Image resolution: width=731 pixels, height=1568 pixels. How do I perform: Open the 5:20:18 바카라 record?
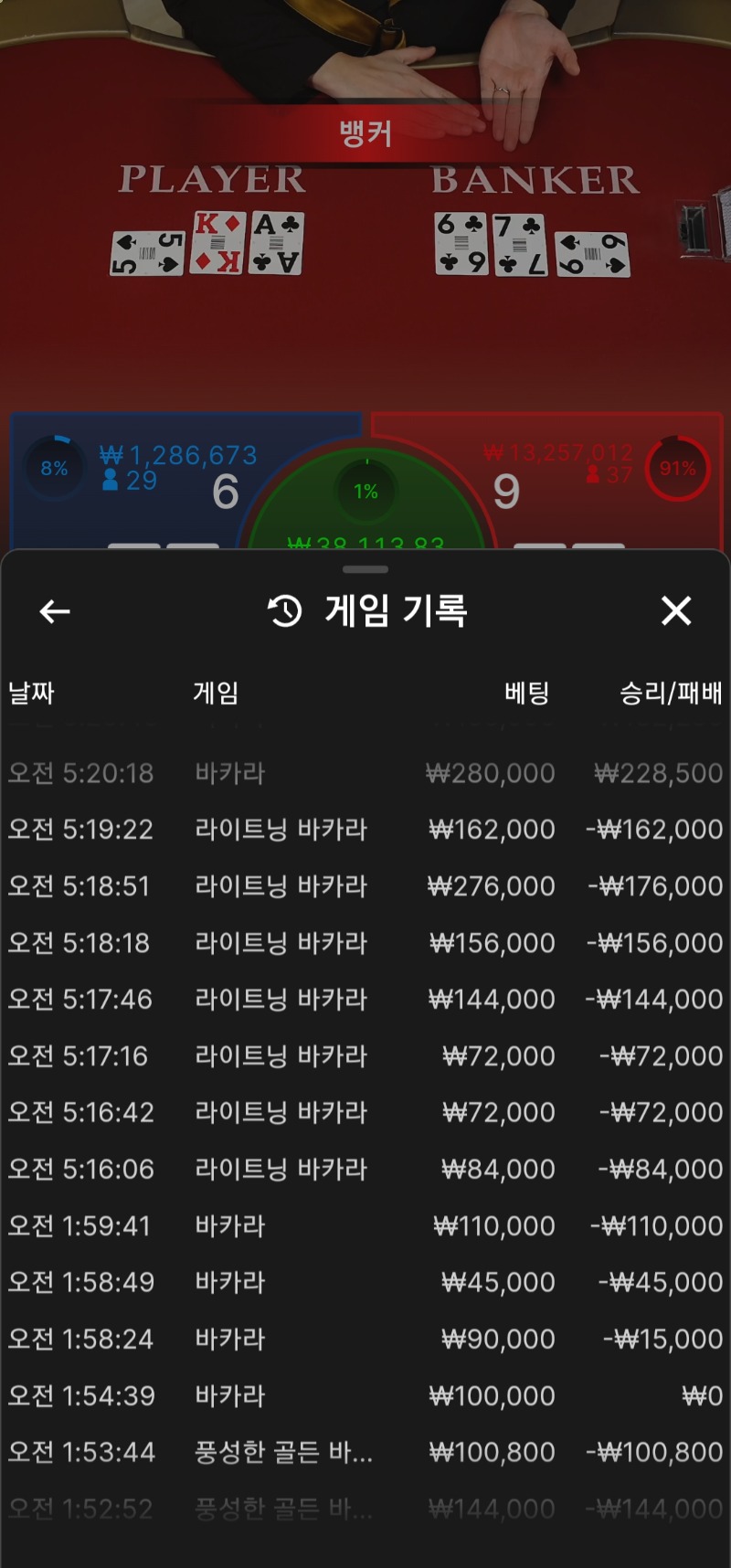tap(365, 773)
